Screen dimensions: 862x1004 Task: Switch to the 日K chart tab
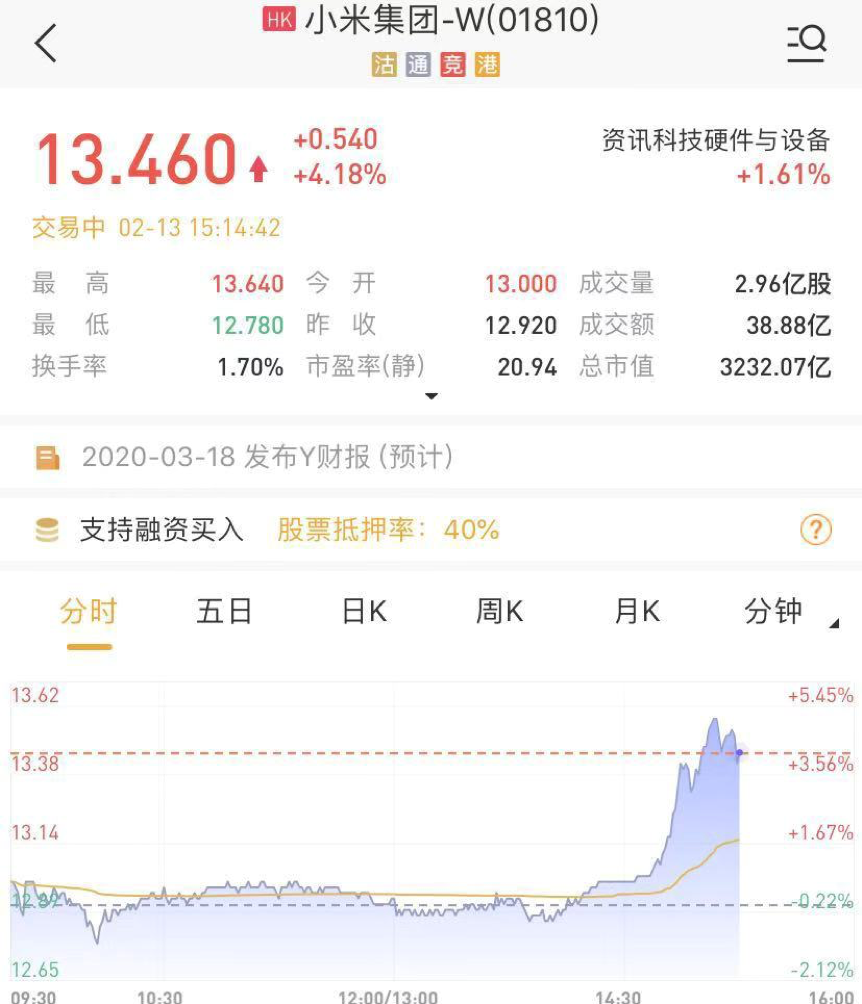[x=364, y=611]
